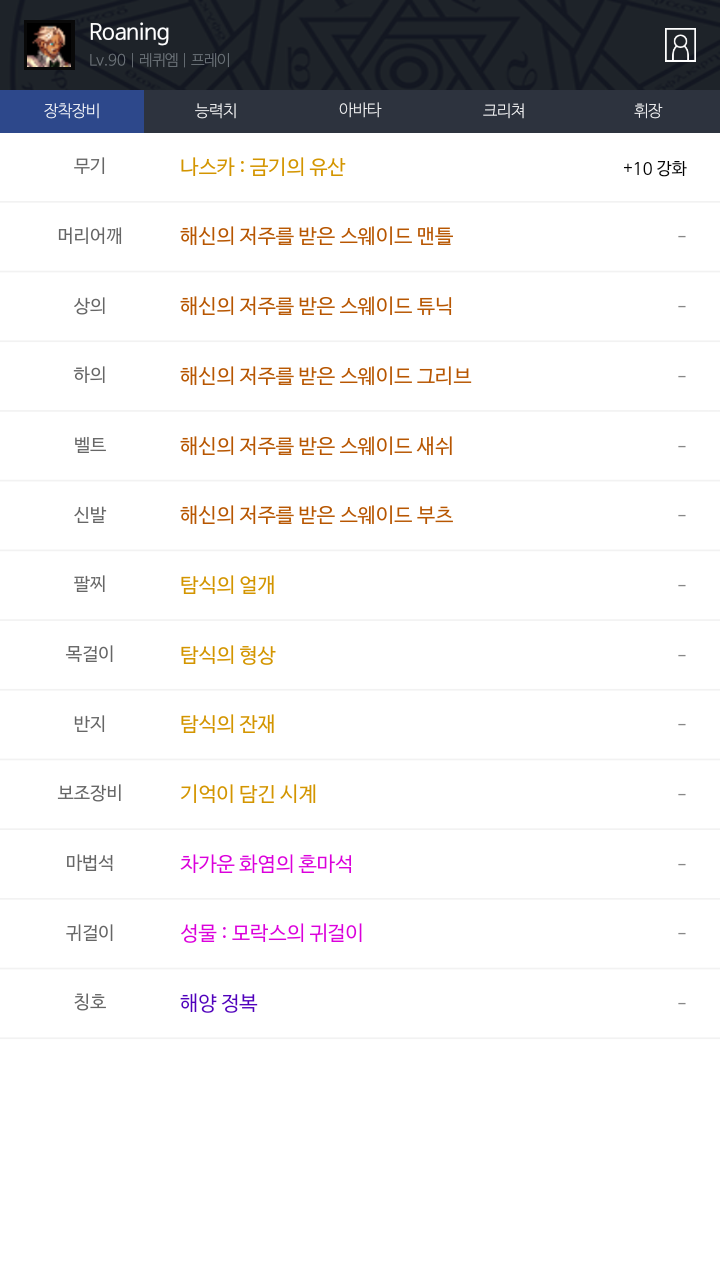This screenshot has width=720, height=1280.
Task: Open 차가운 화염의 혼마석 item
Action: (x=266, y=864)
